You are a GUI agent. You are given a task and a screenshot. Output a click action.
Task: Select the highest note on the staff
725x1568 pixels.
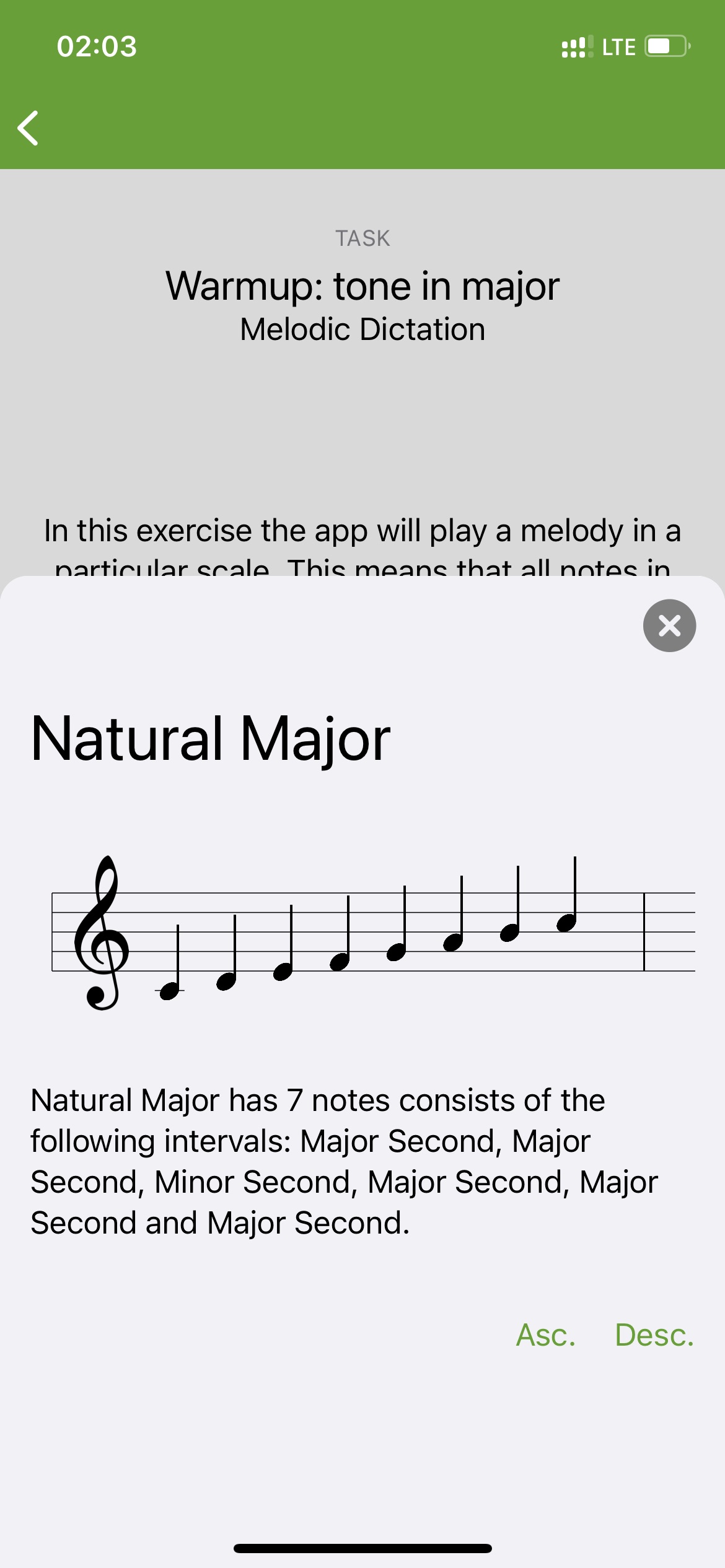tap(565, 923)
